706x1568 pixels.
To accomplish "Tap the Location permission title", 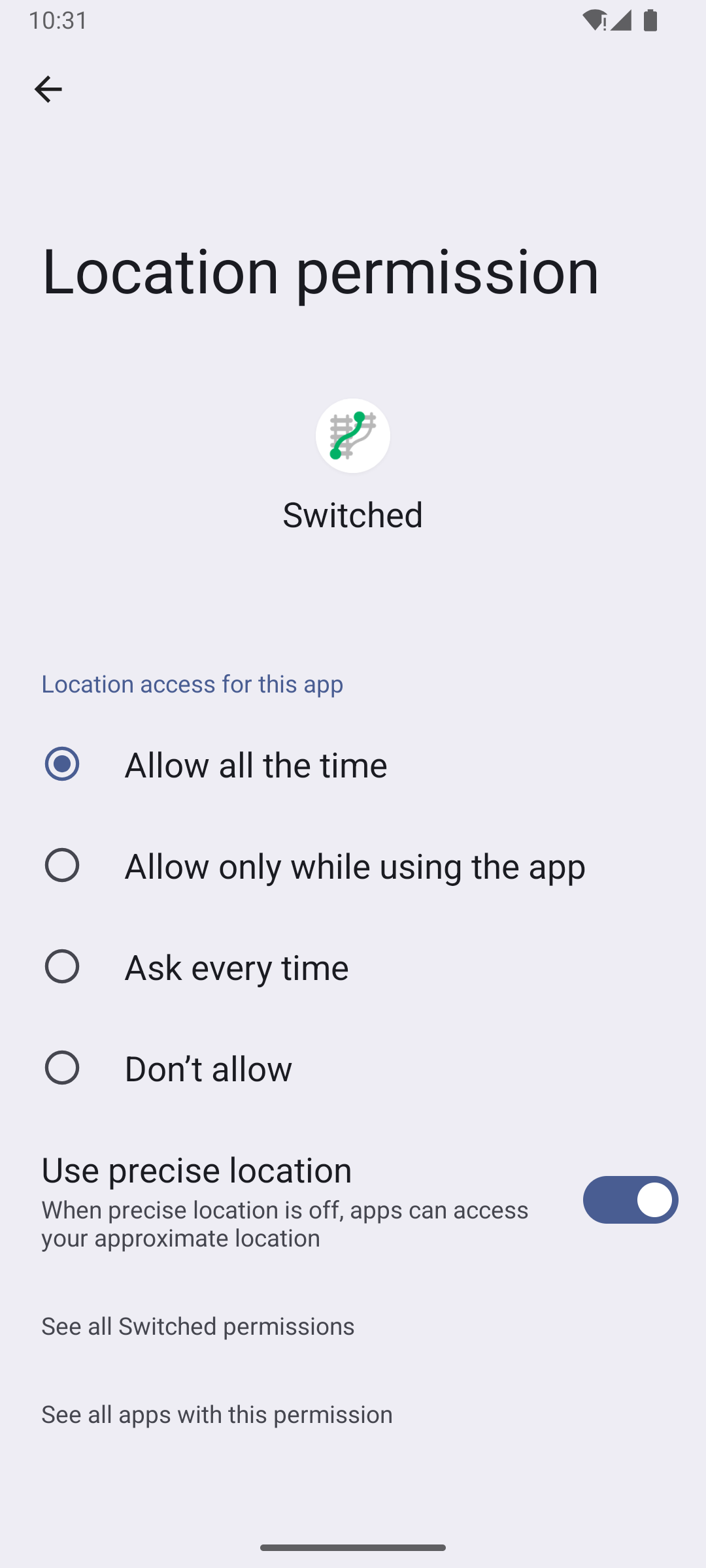I will tap(320, 272).
